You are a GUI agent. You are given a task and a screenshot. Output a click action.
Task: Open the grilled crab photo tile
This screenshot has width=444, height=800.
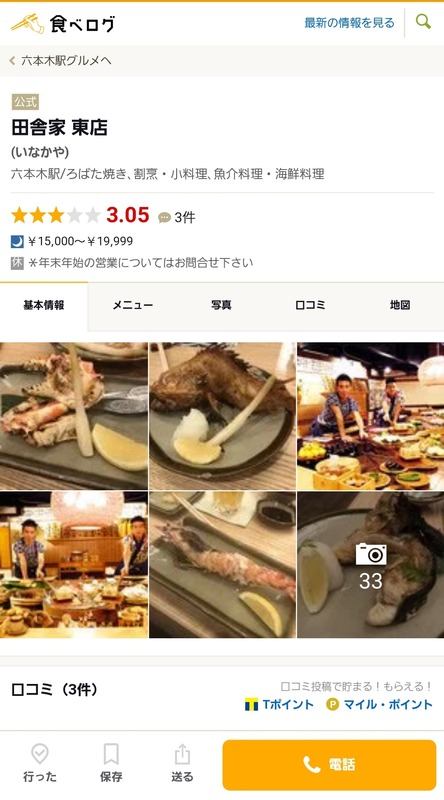73,416
